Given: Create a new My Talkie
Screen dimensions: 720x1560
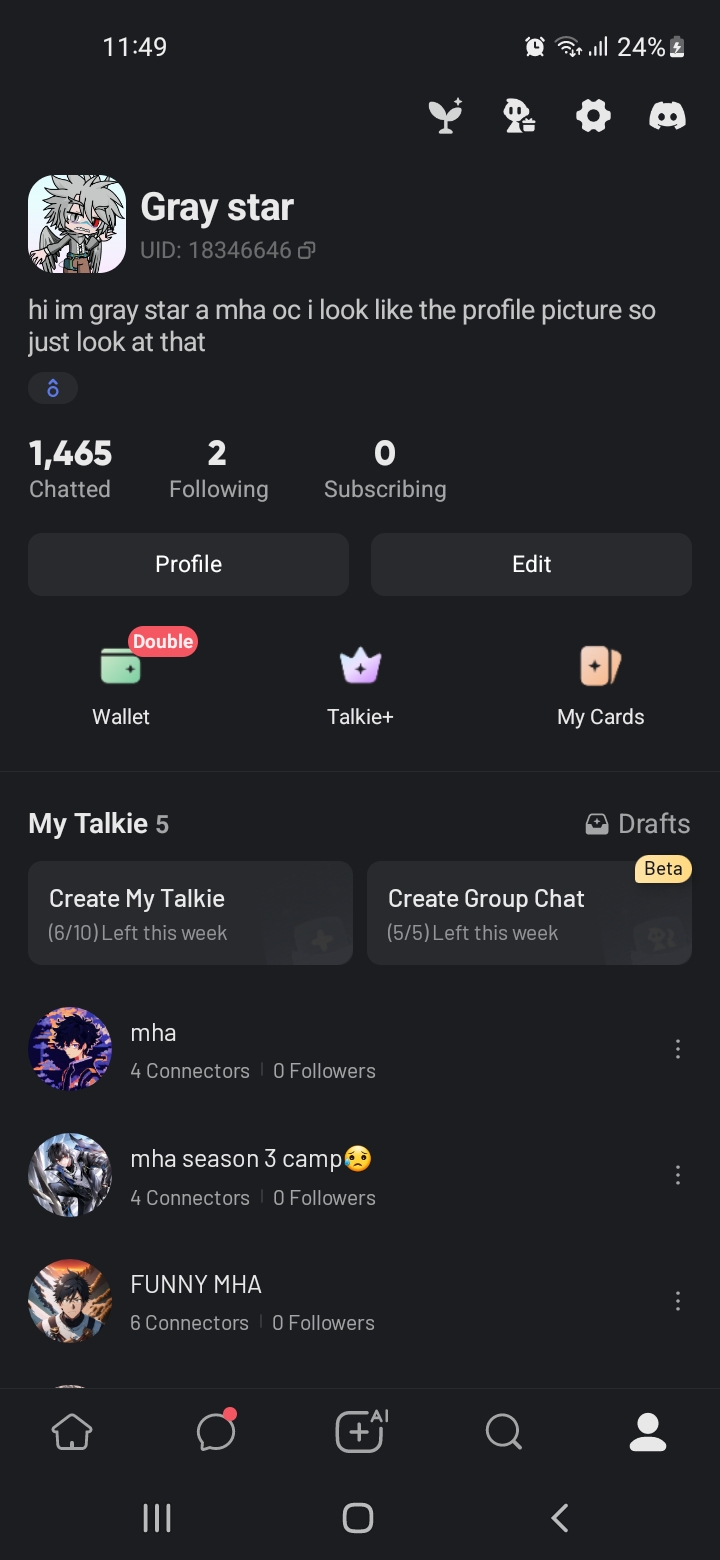Looking at the screenshot, I should [190, 913].
